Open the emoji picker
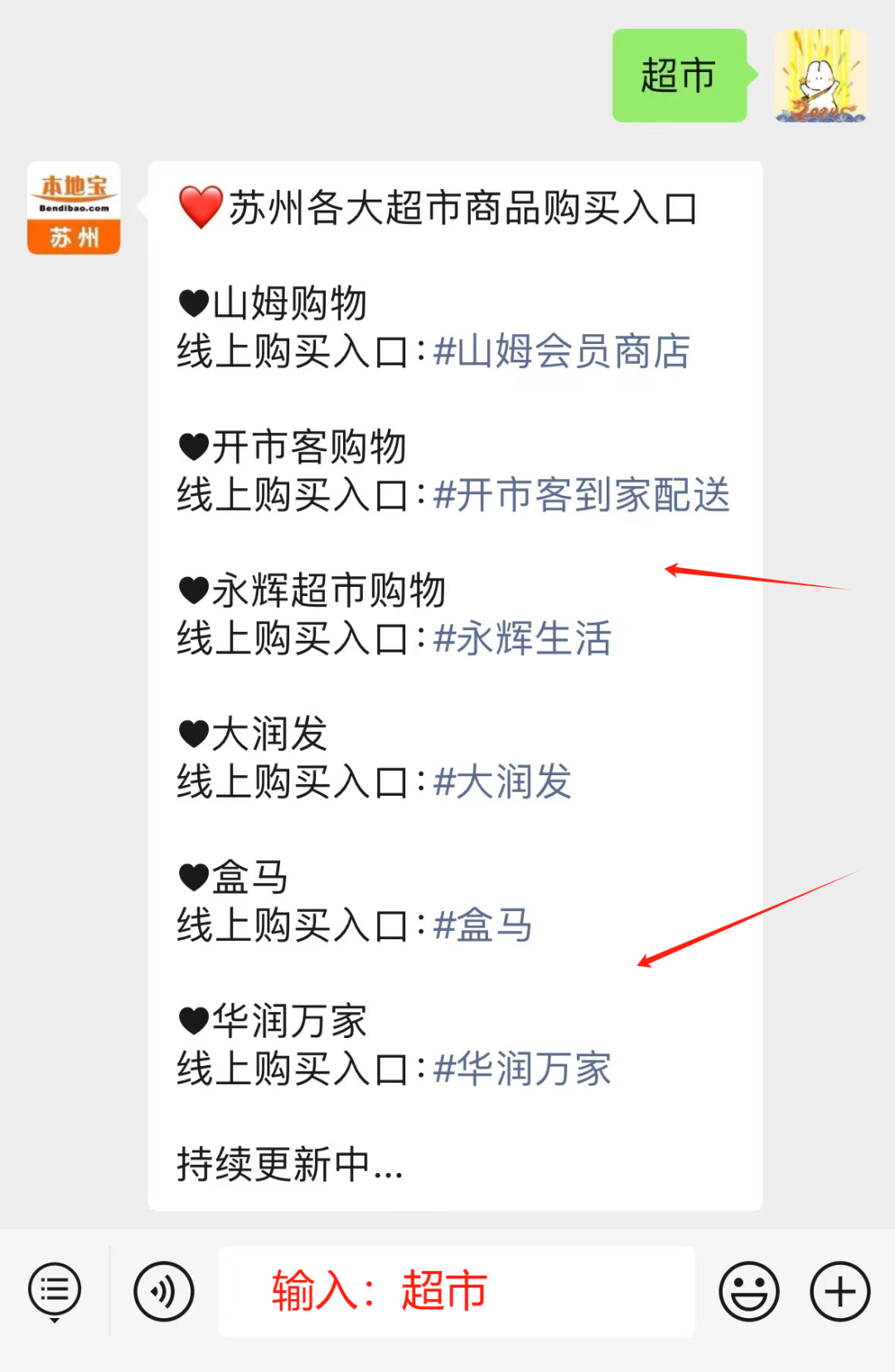 click(x=748, y=1289)
